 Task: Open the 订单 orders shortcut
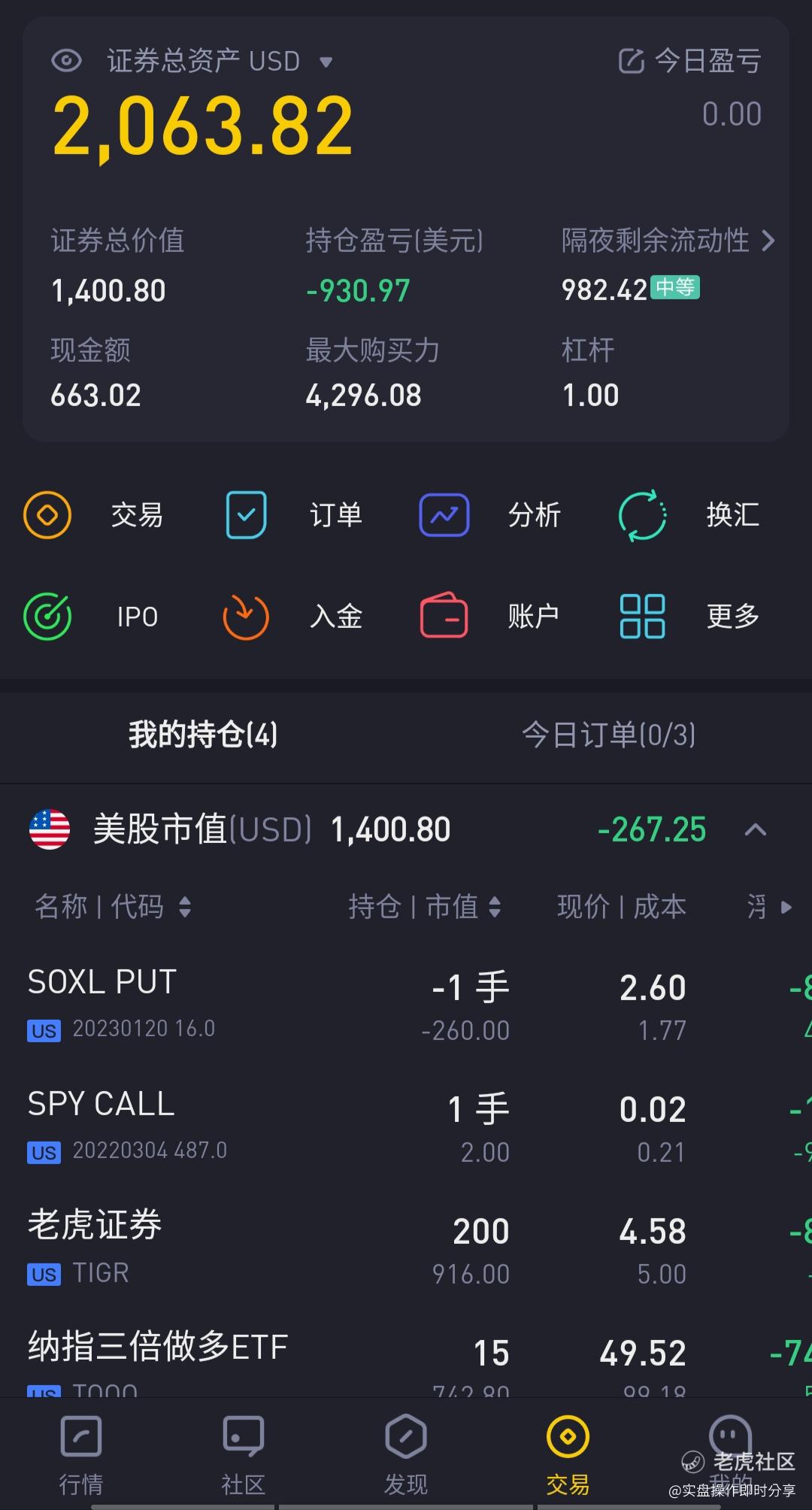click(294, 515)
